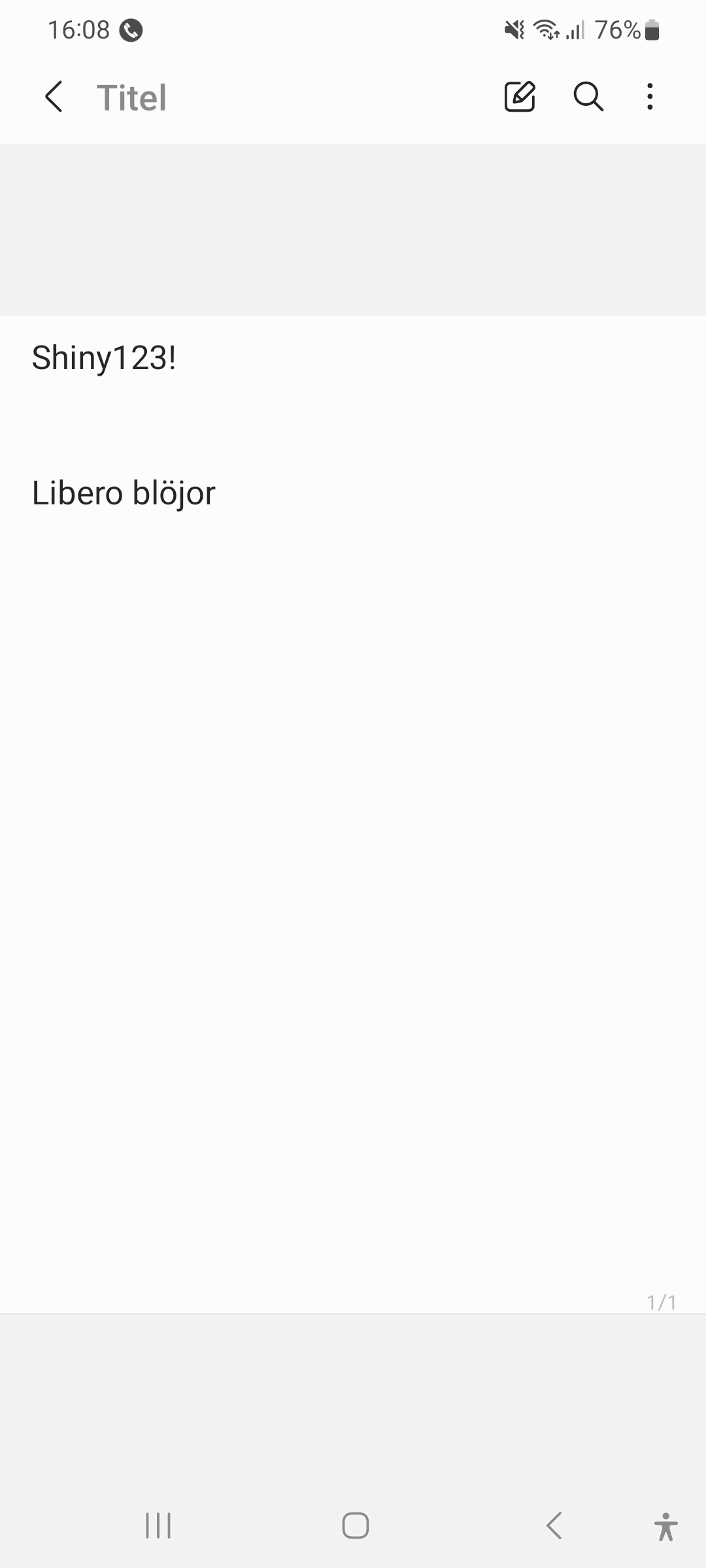
Task: Tap the note text area to edit
Action: [353, 784]
